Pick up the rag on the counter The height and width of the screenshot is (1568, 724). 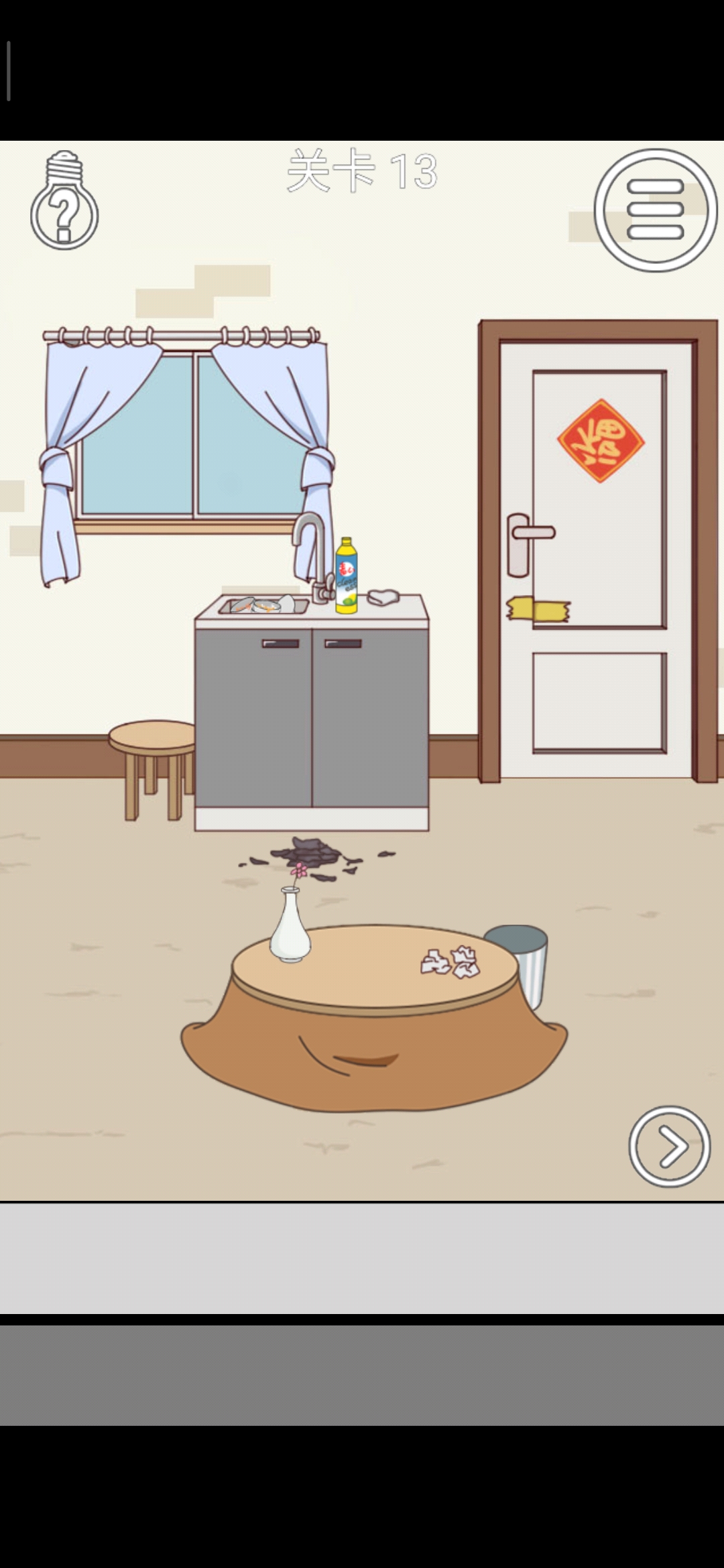pyautogui.click(x=383, y=596)
